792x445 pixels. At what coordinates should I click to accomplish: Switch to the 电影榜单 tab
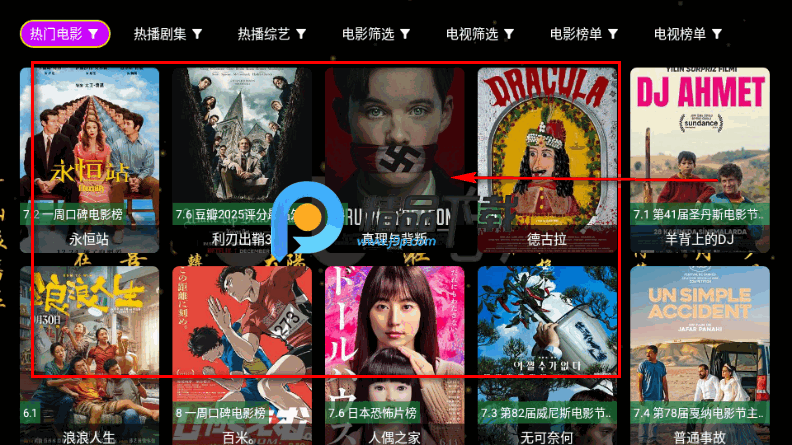click(584, 34)
